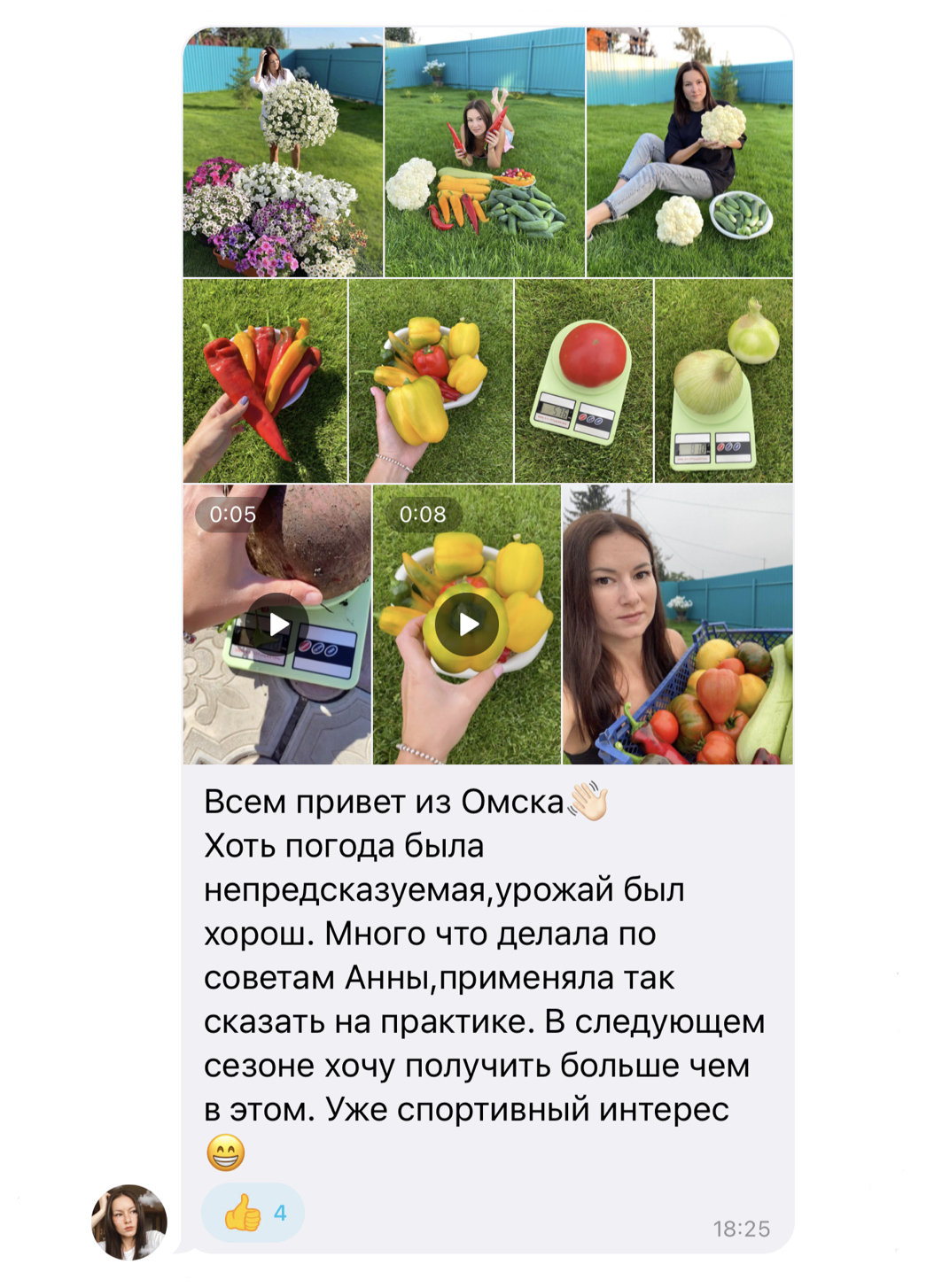
Task: Open the photo of tomato on scale
Action: [x=584, y=381]
